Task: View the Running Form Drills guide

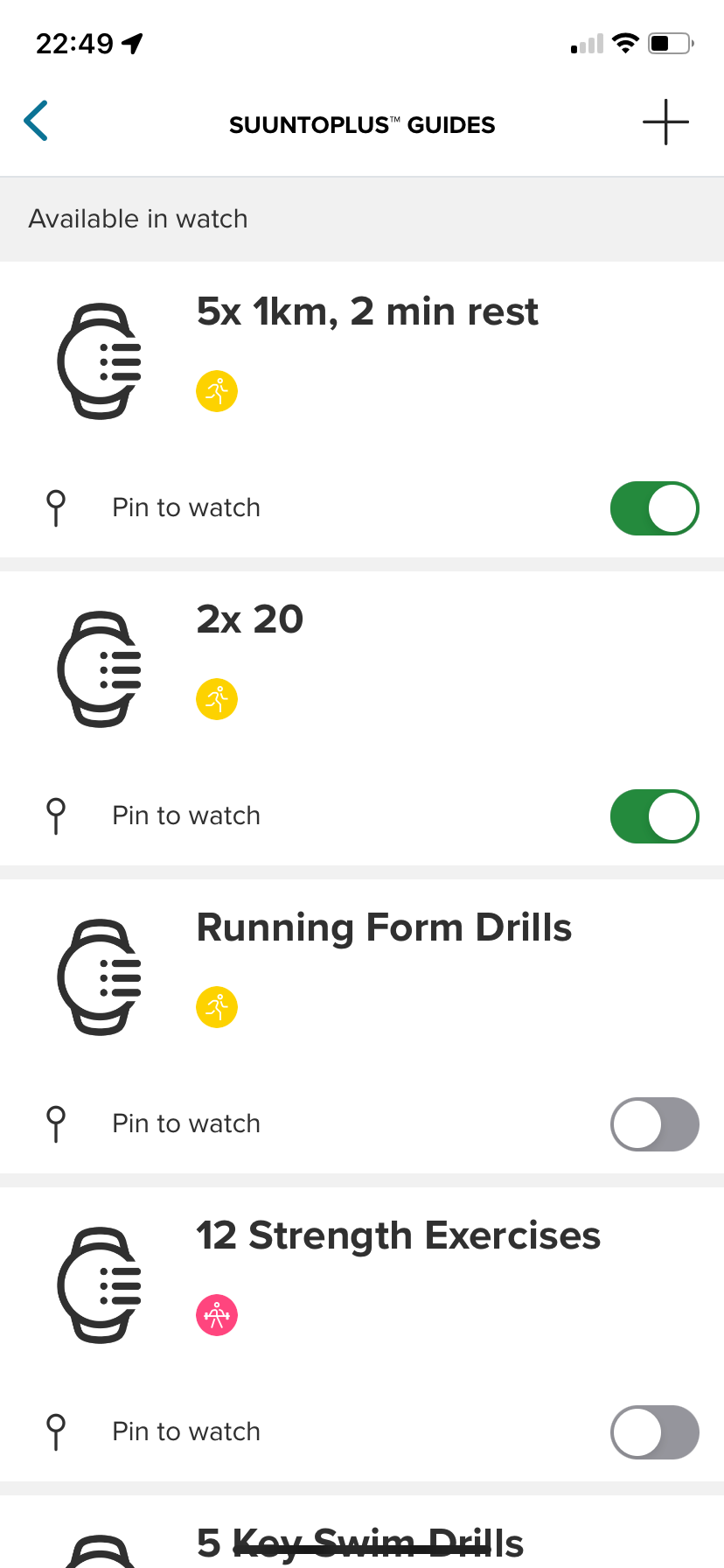Action: [x=384, y=928]
